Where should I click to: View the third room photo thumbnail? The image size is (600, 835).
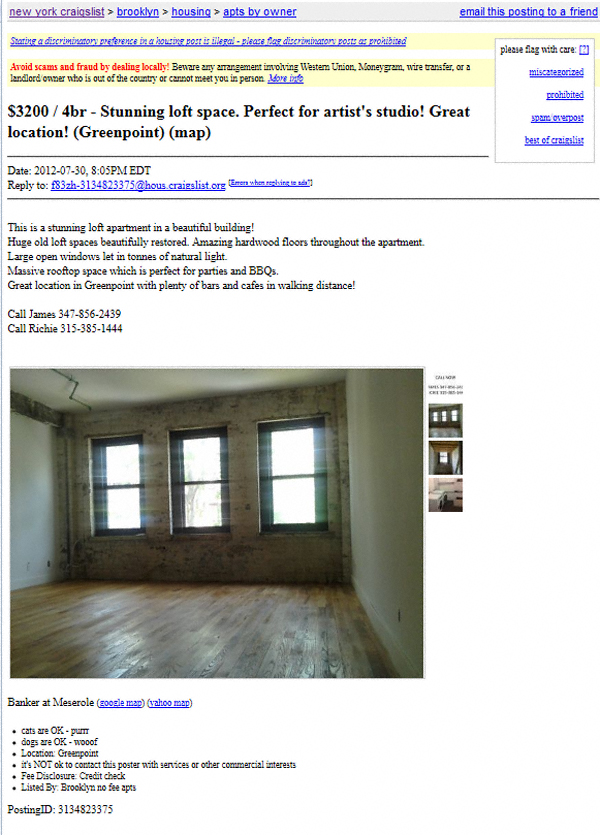[x=445, y=494]
